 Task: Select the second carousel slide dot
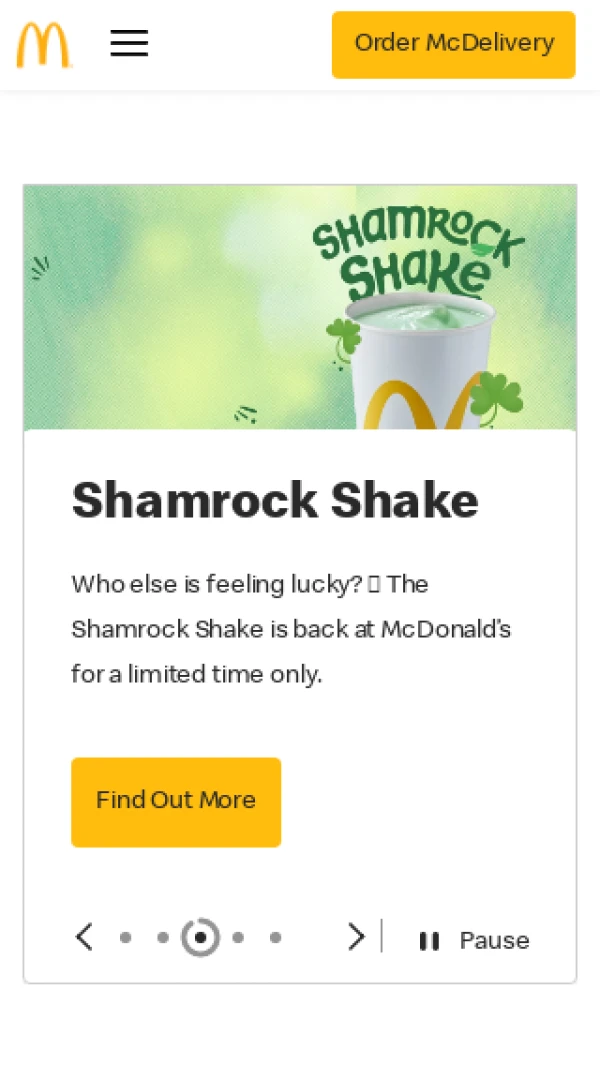coord(163,938)
